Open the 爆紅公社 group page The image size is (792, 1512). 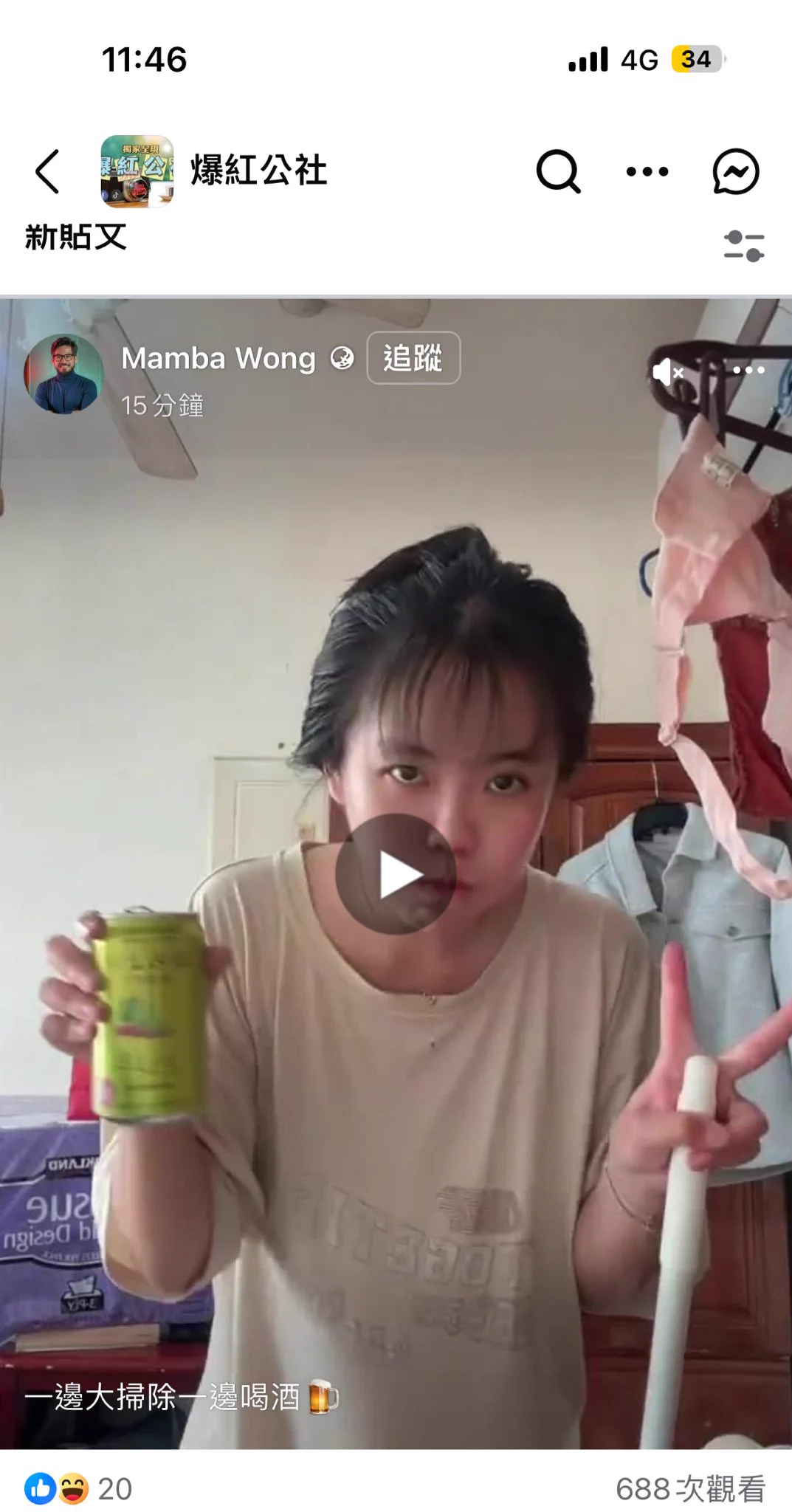258,171
